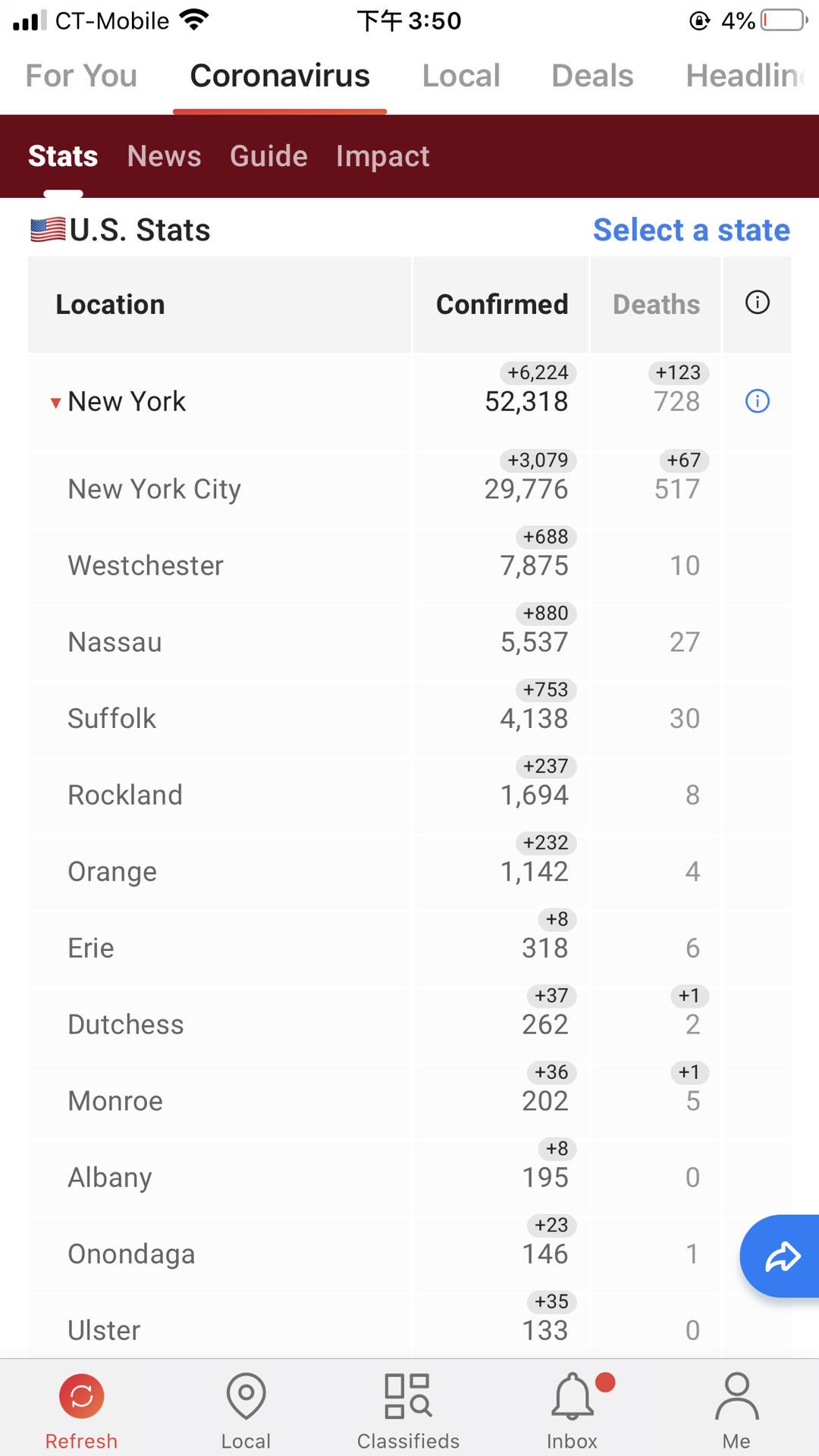This screenshot has height=1456, width=819.
Task: Switch to the Impact sub-tab
Action: [382, 156]
